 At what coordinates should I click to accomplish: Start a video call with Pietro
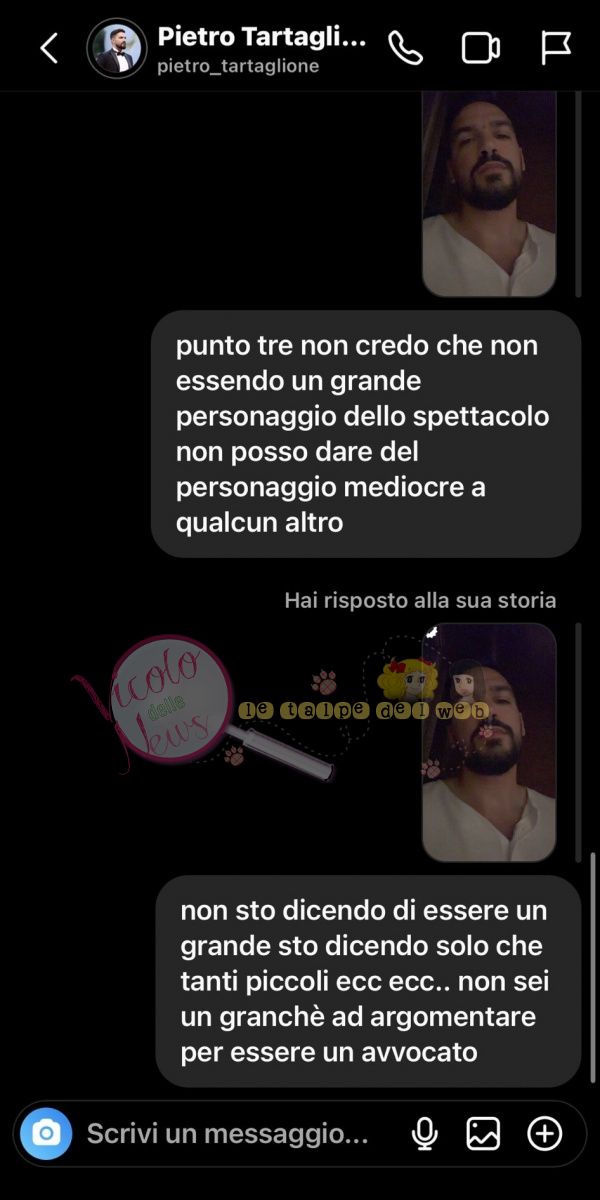tap(480, 48)
